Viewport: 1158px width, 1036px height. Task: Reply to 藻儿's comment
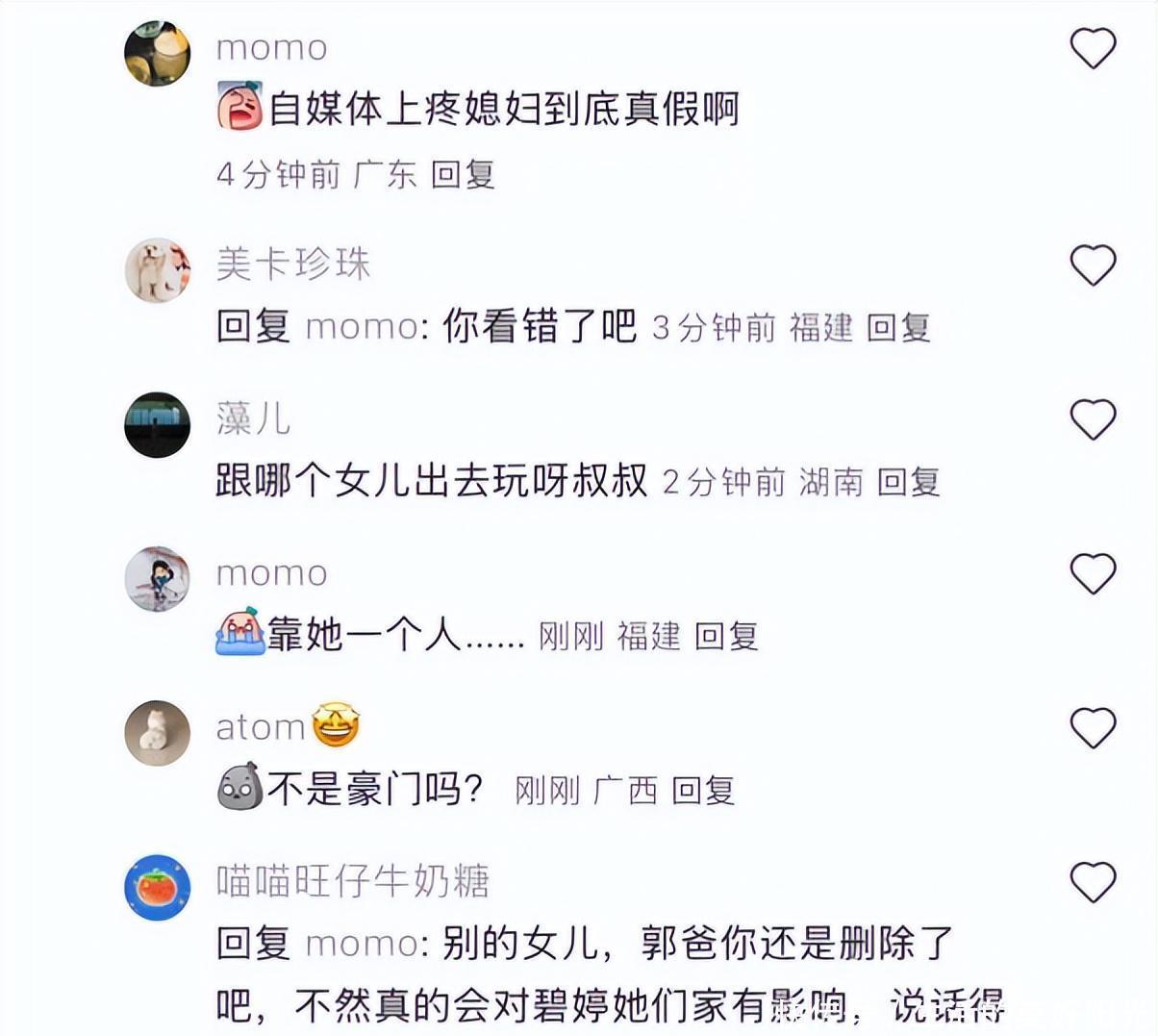pyautogui.click(x=908, y=482)
